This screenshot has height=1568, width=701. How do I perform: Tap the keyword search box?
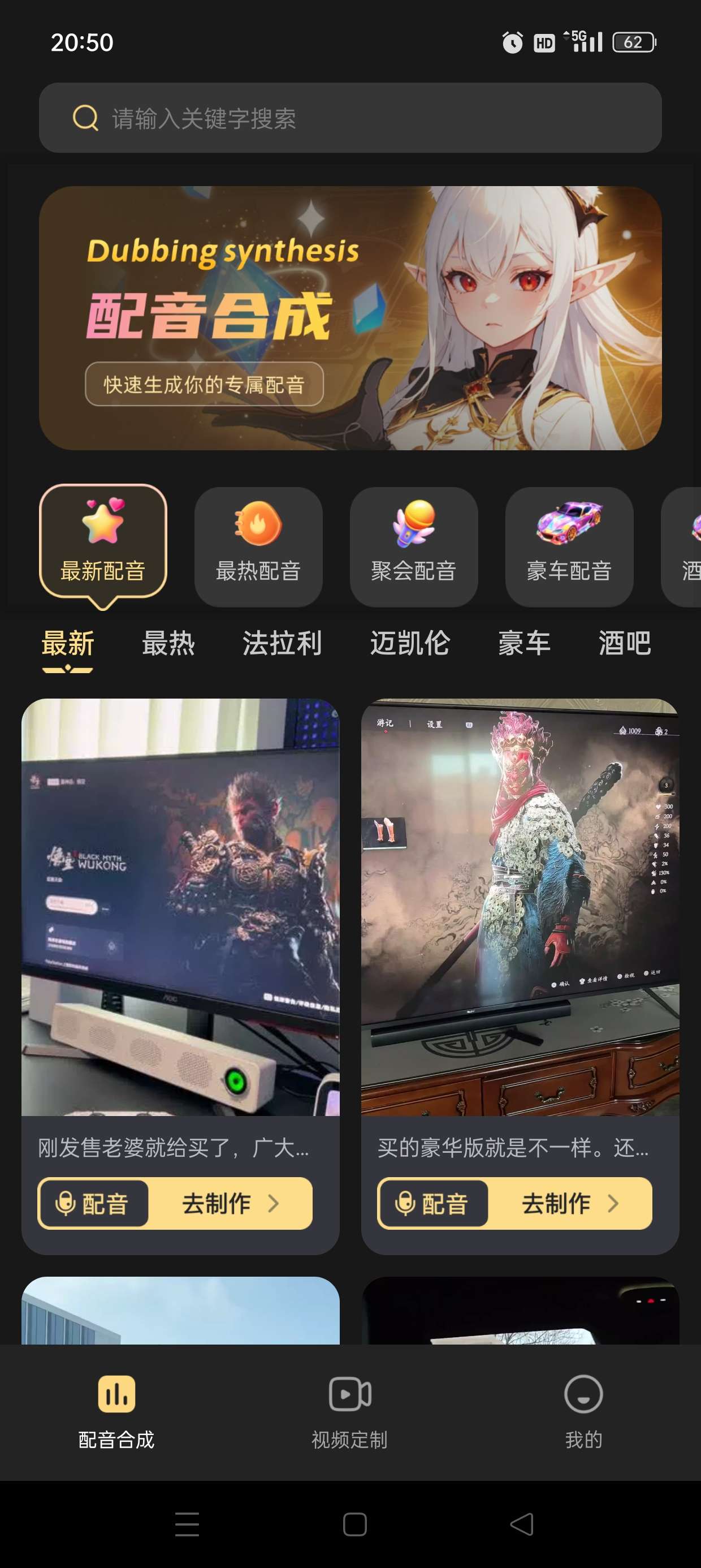click(350, 118)
